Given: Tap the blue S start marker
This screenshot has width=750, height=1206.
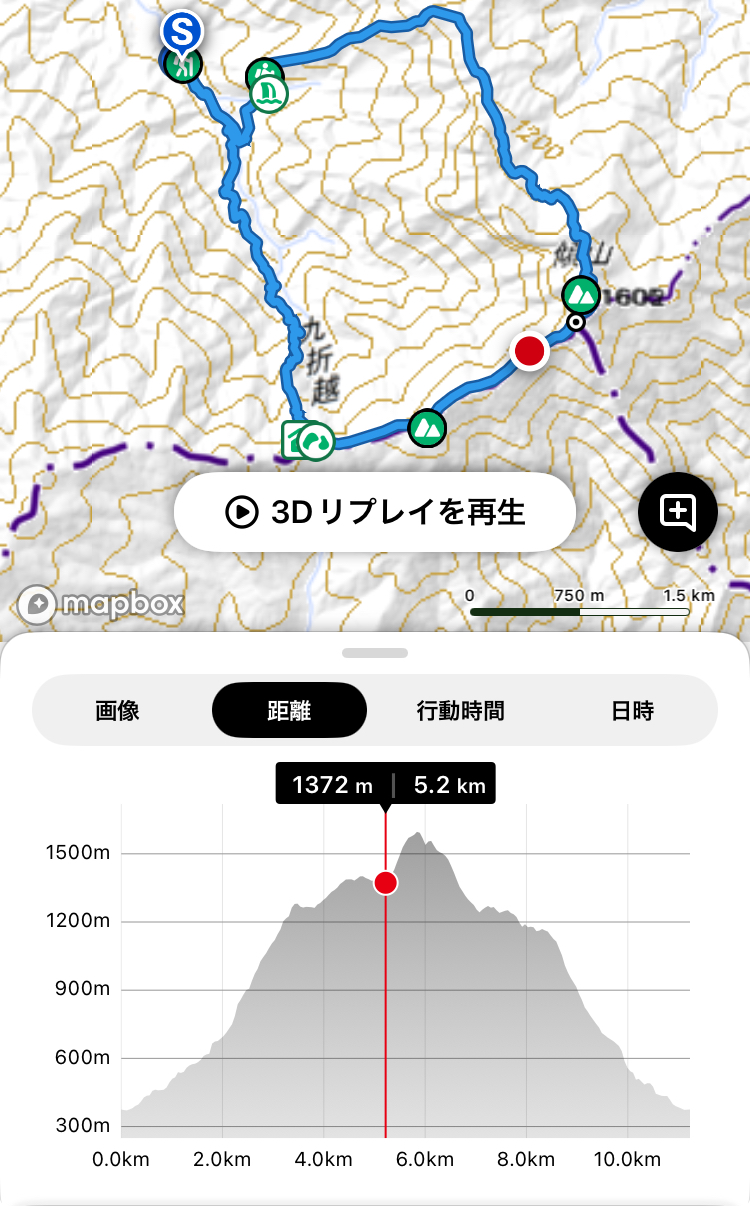Looking at the screenshot, I should 181,32.
